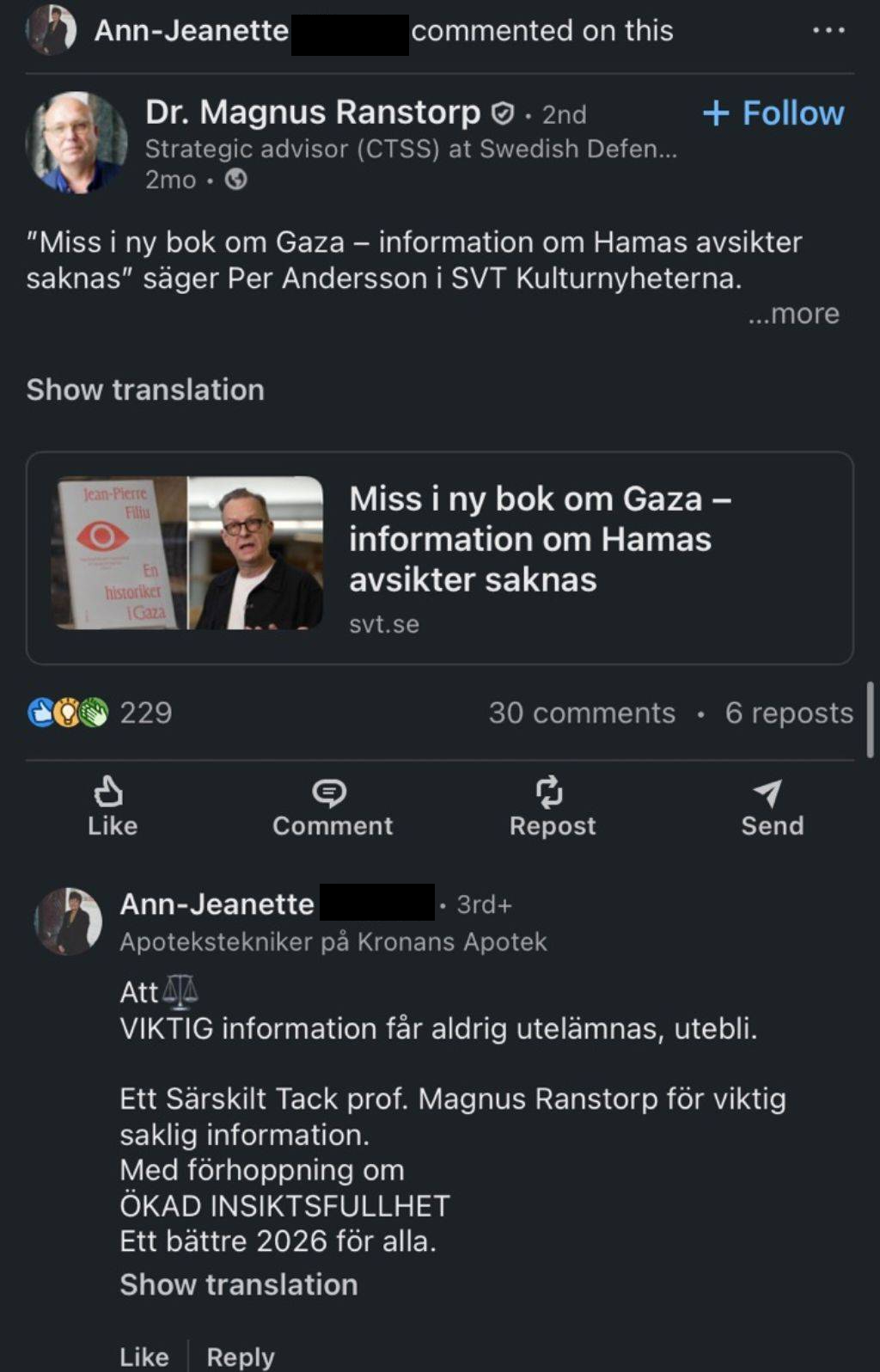Image resolution: width=880 pixels, height=1372 pixels.
Task: Reply to Ann-Jeanette's comment
Action: click(241, 1357)
